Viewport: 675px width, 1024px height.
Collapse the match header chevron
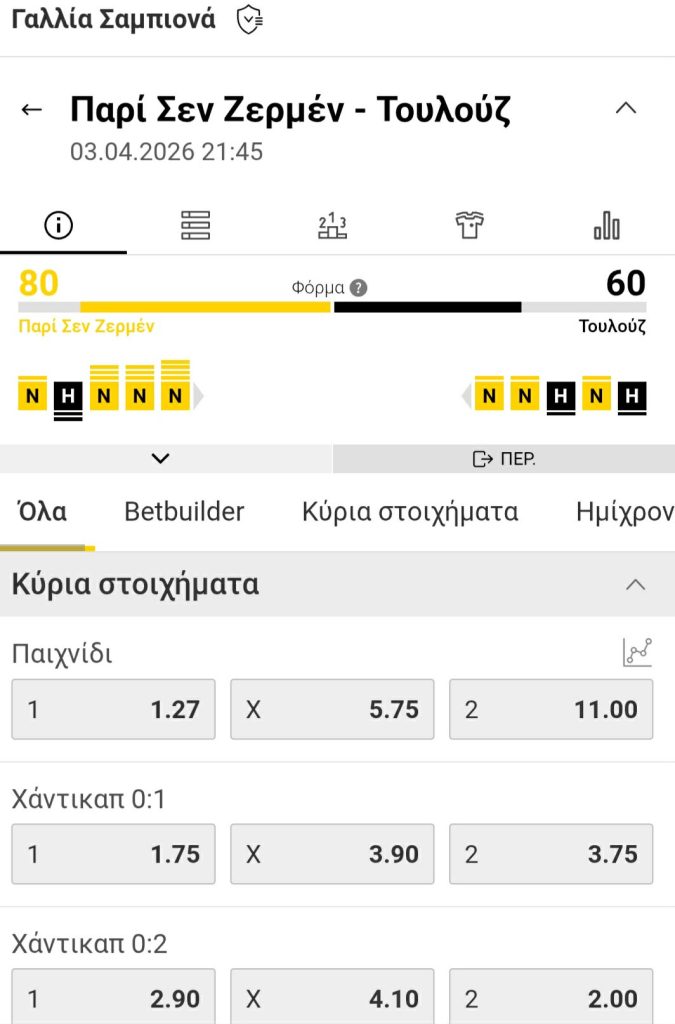626,109
